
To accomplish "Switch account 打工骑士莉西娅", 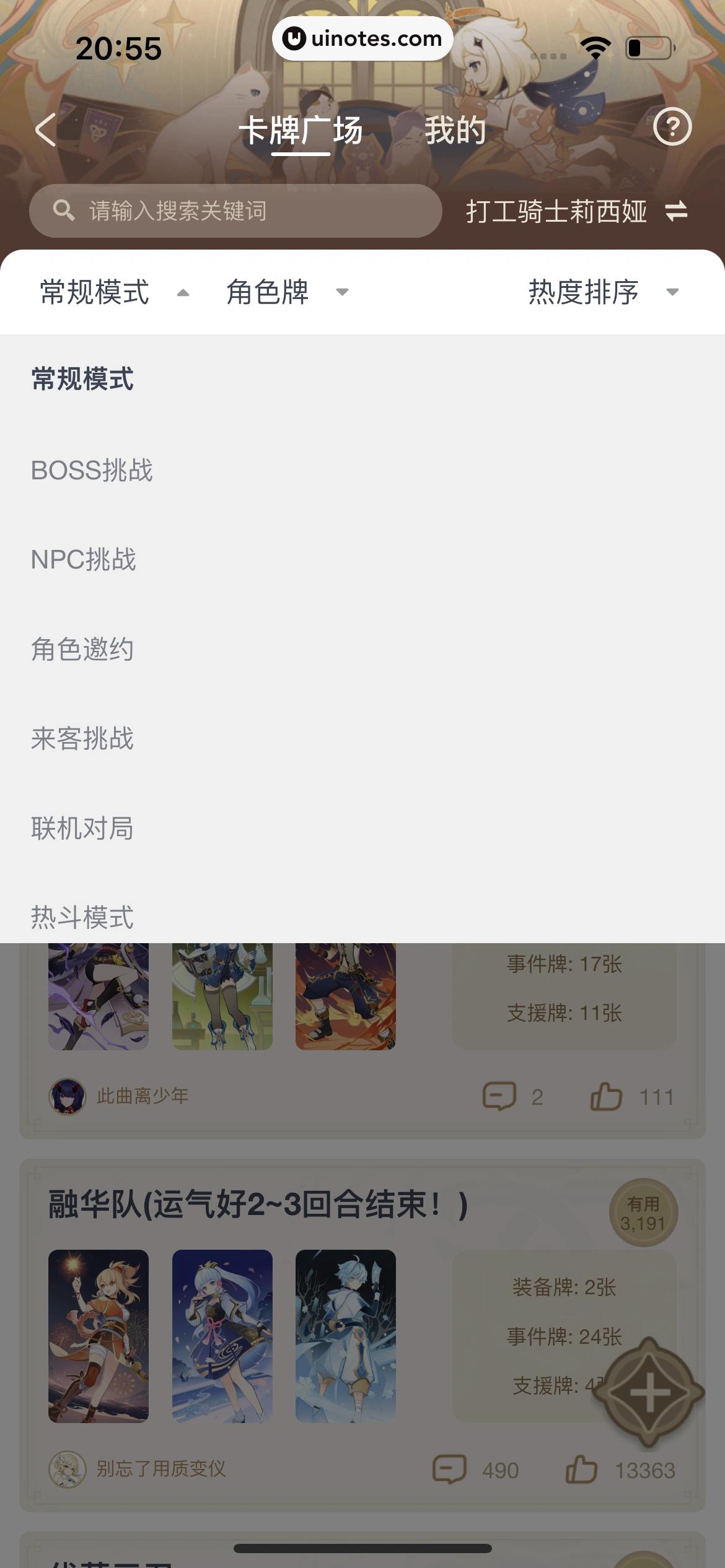I will click(x=576, y=211).
